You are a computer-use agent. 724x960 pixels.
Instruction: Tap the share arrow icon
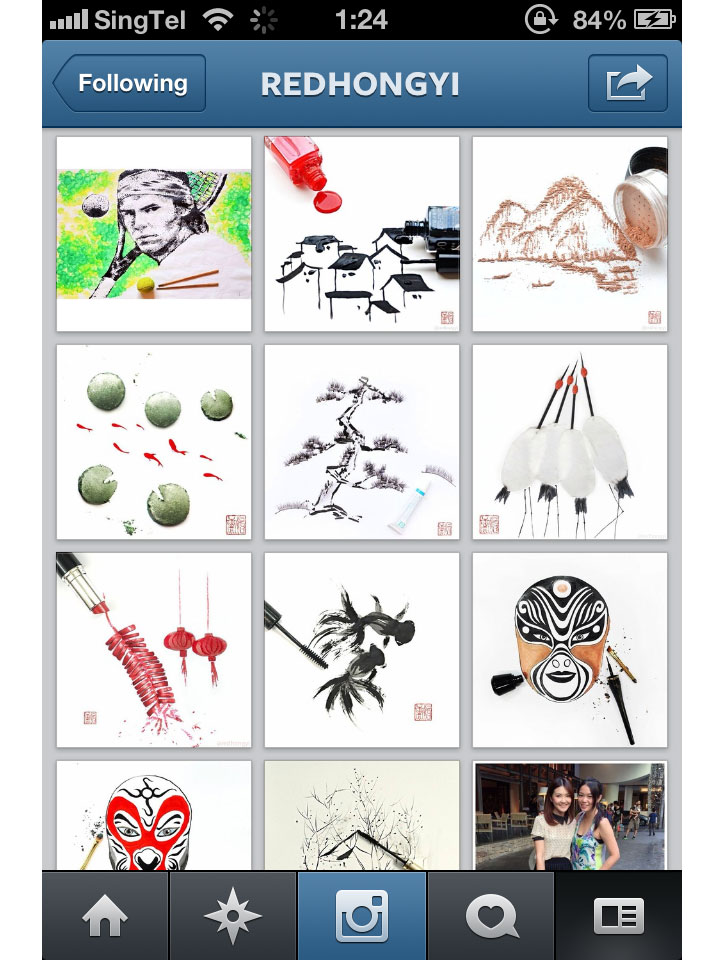click(x=627, y=84)
